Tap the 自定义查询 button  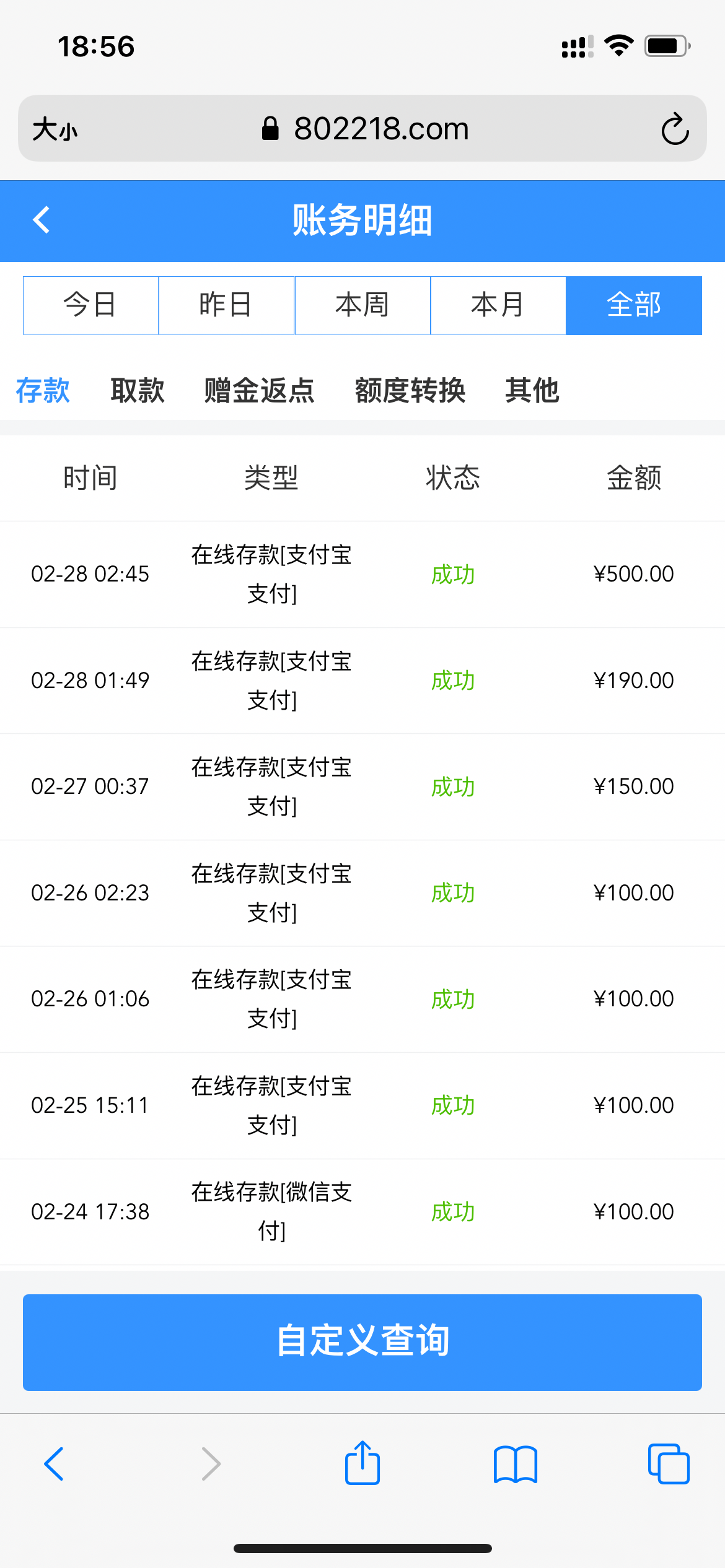click(362, 1342)
